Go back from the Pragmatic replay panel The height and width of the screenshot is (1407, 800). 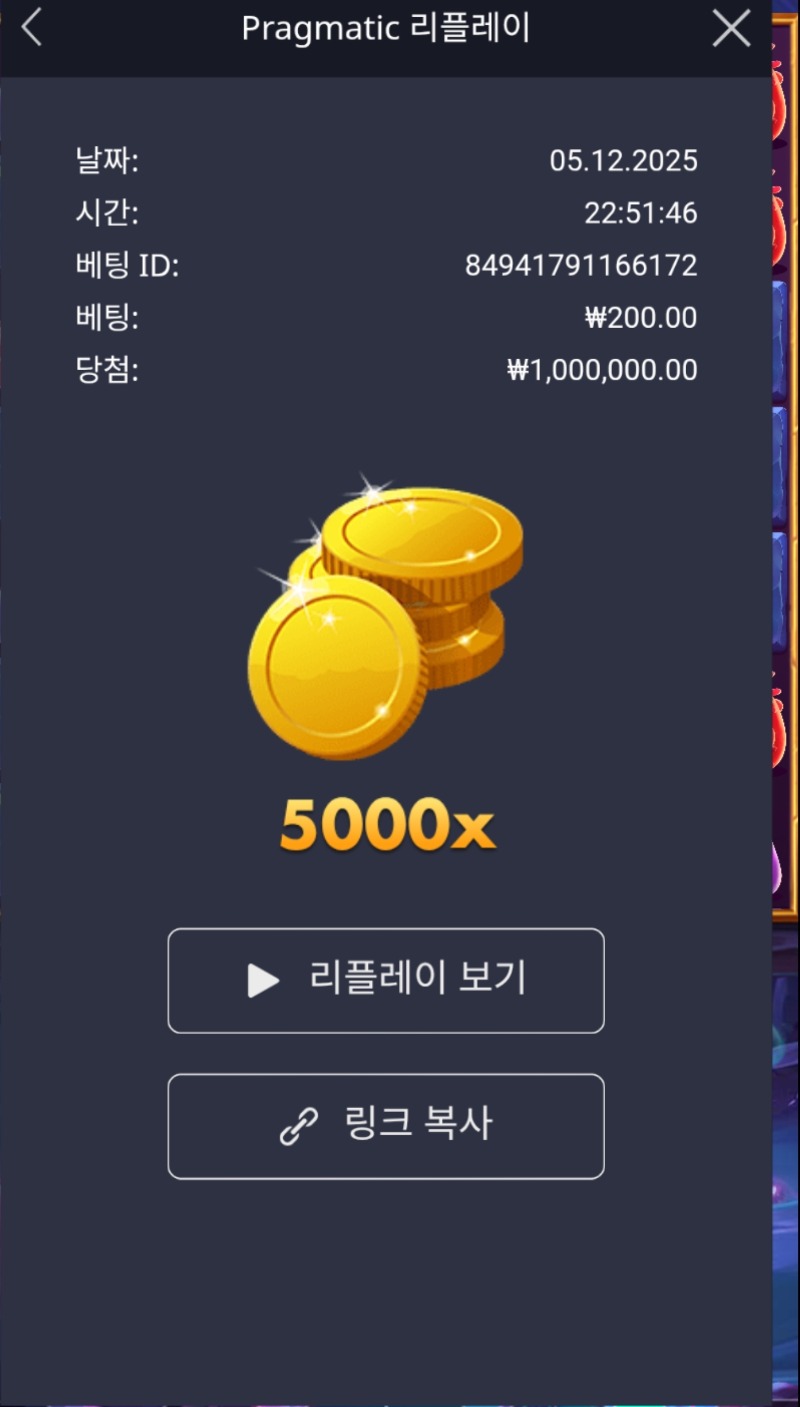(x=32, y=28)
